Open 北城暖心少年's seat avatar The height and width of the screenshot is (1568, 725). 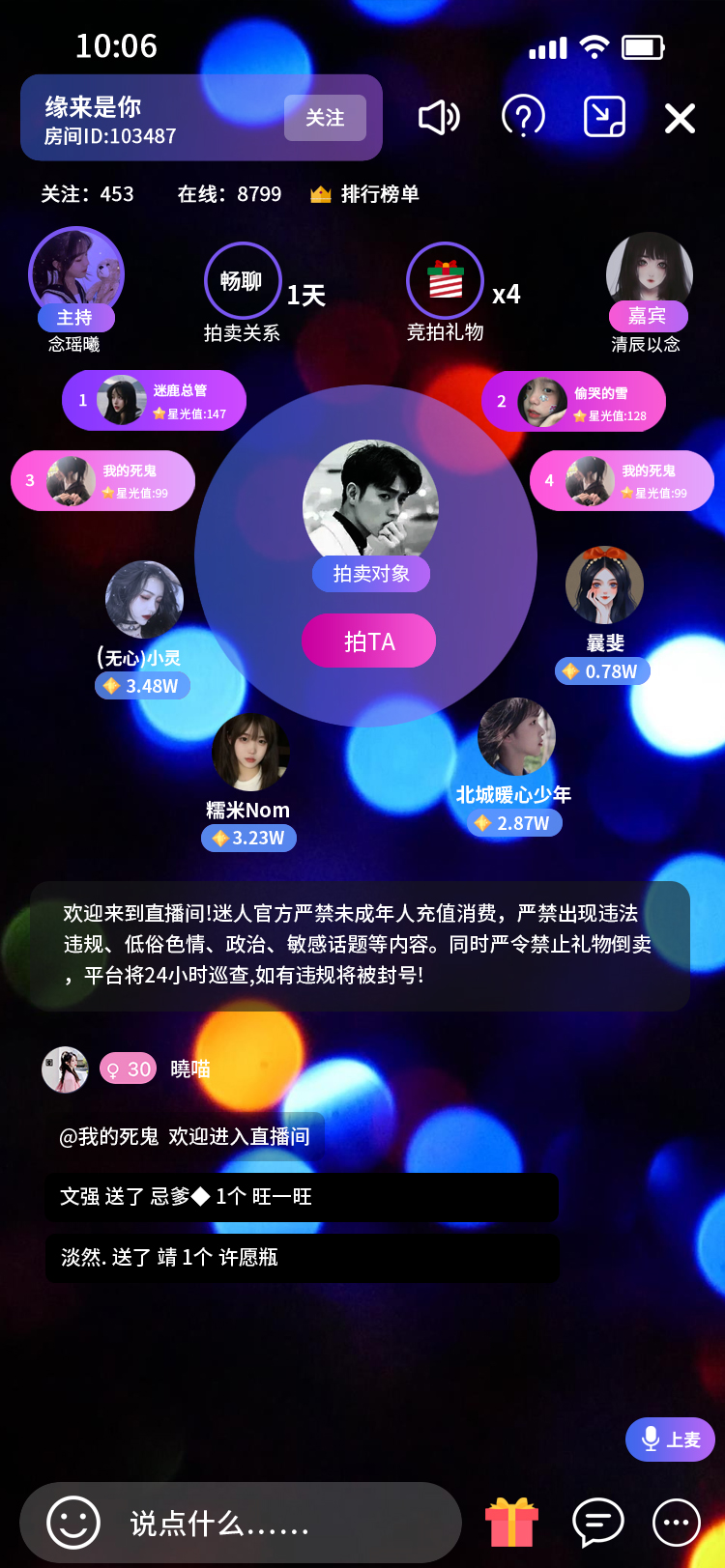point(516,737)
